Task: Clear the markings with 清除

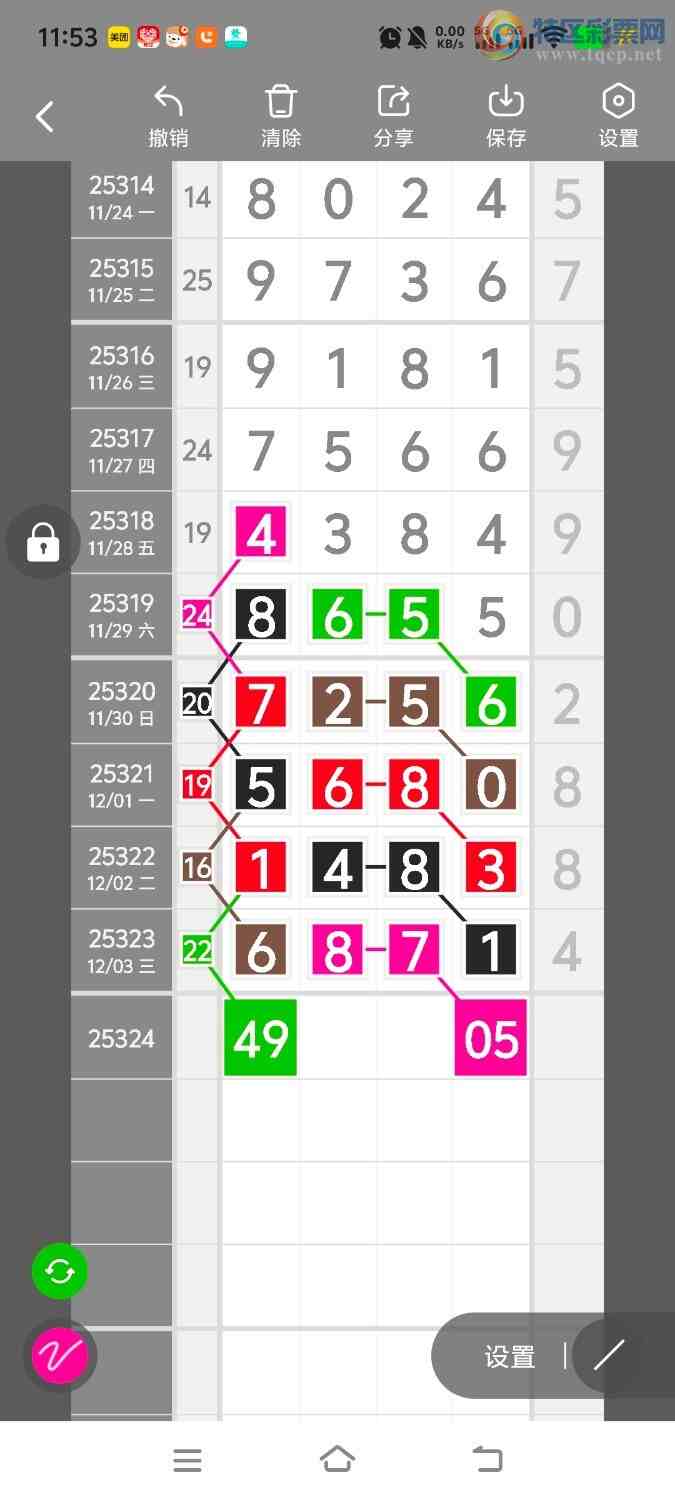Action: [281, 116]
